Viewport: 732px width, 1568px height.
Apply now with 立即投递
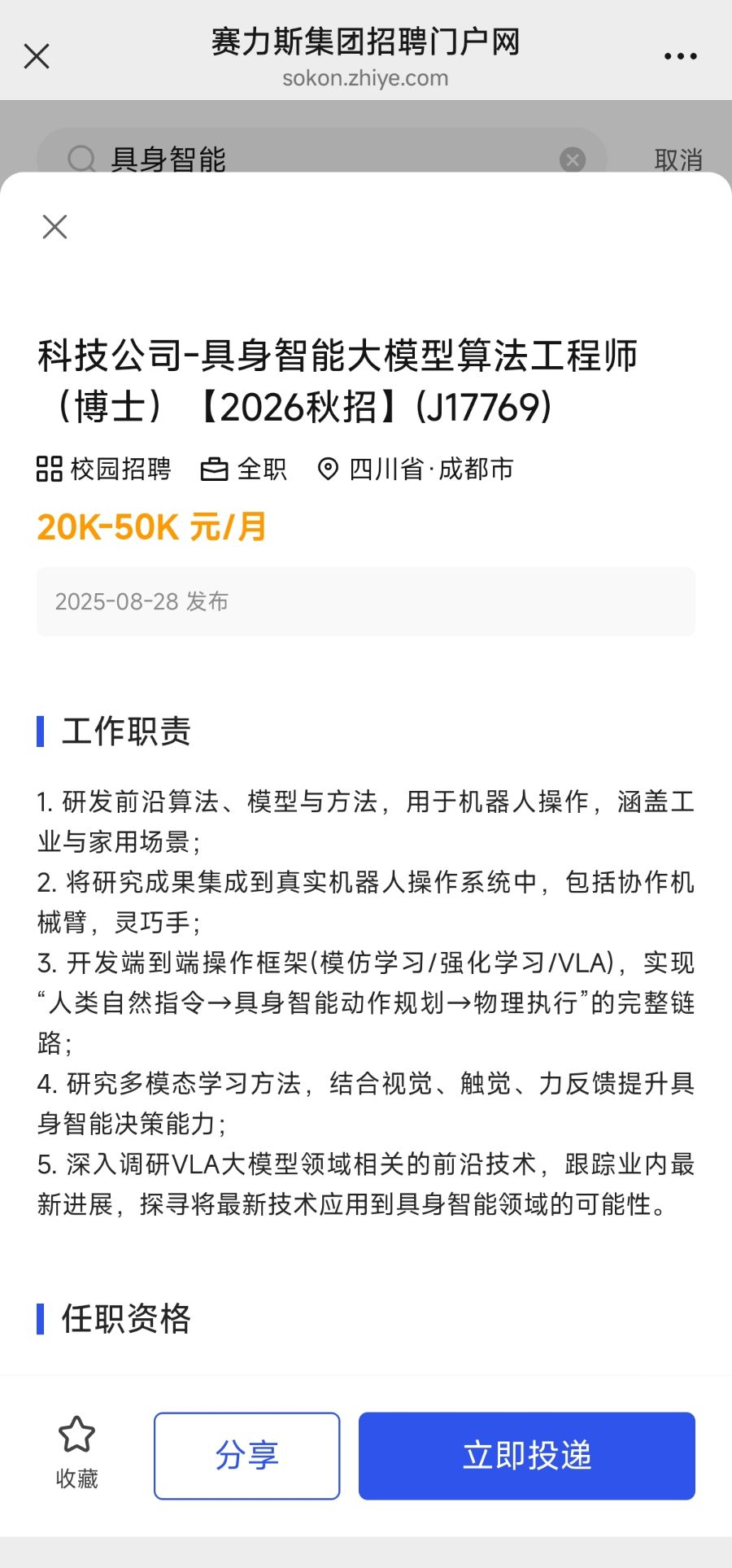(526, 1455)
